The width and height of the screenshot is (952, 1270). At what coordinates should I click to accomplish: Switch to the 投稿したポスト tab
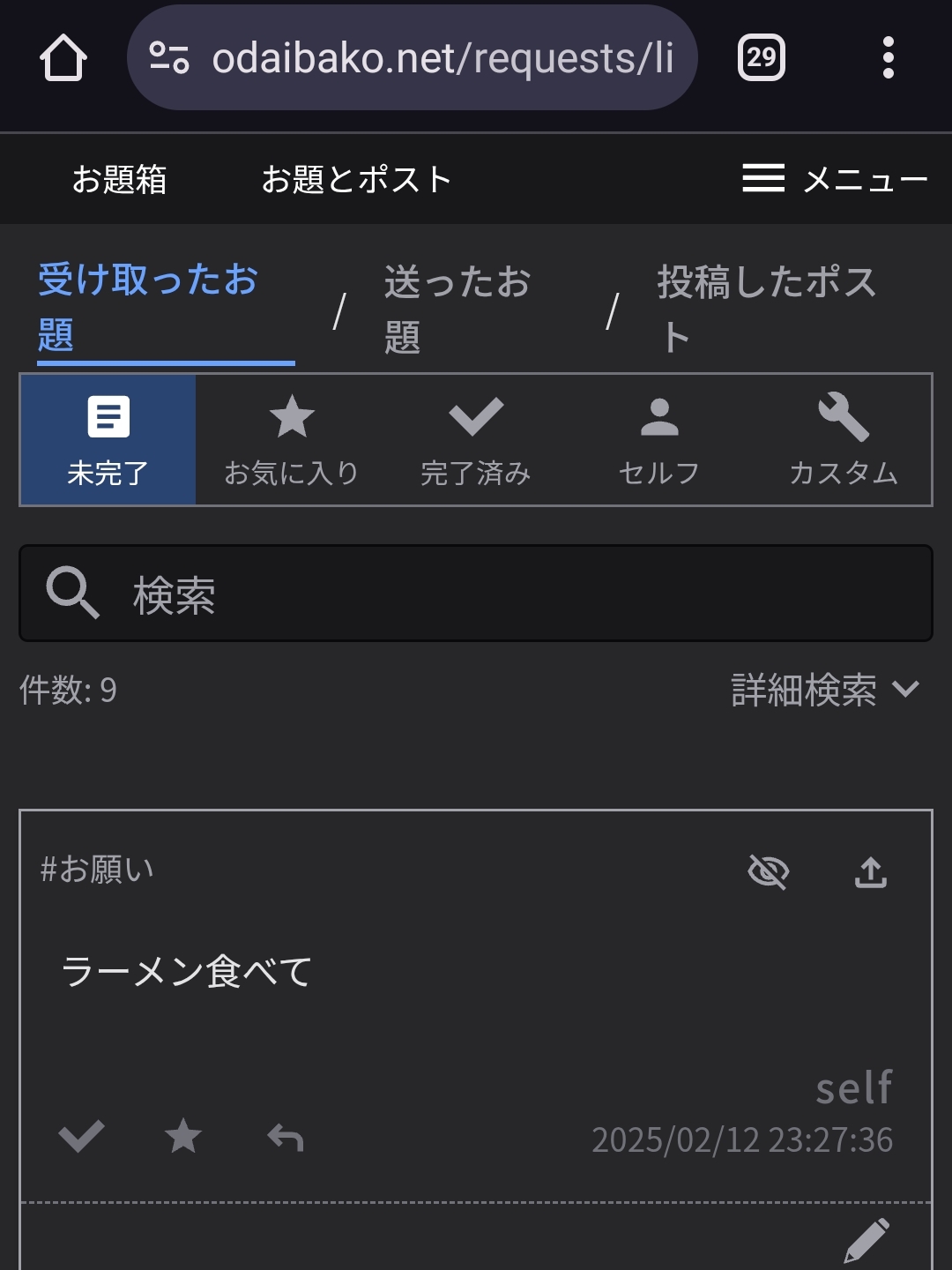point(766,310)
